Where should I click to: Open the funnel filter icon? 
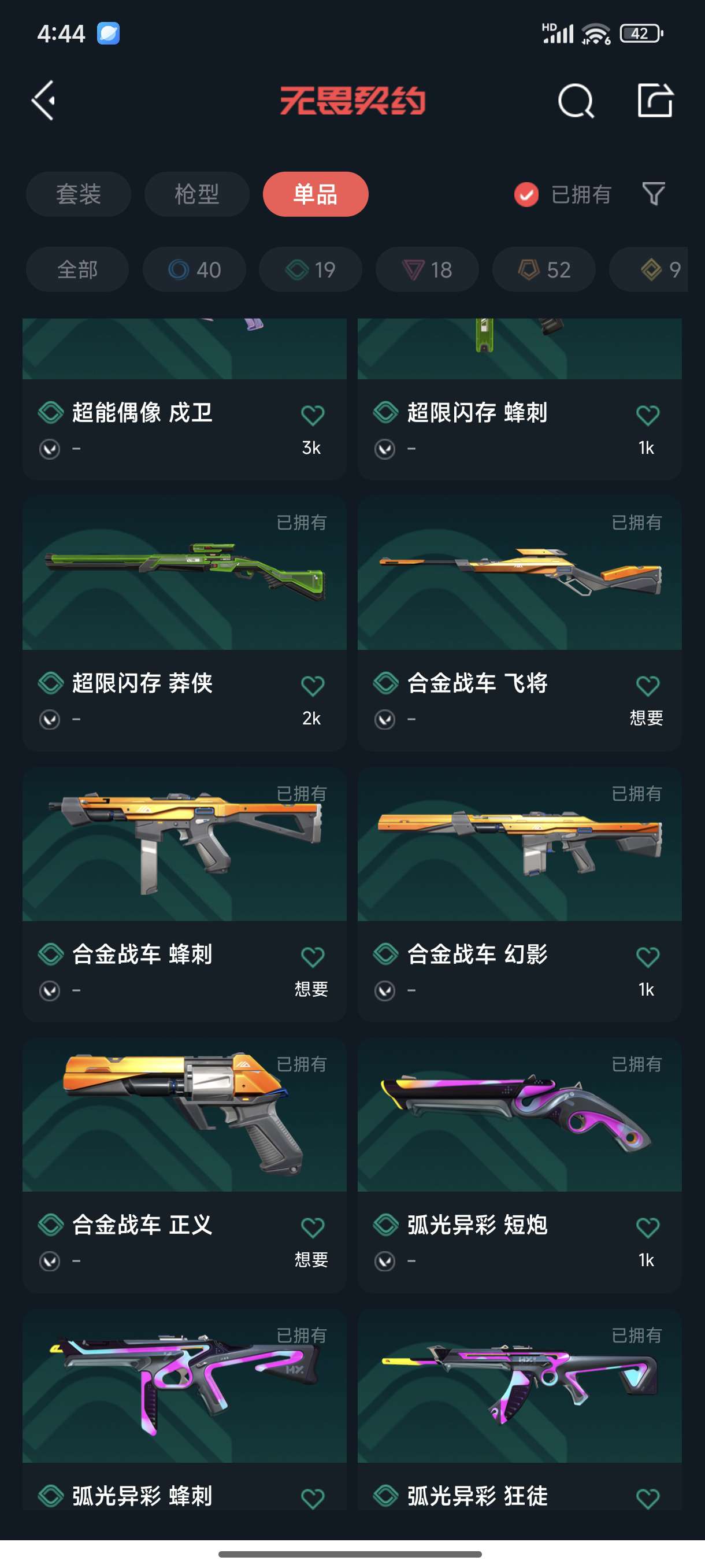(x=654, y=194)
